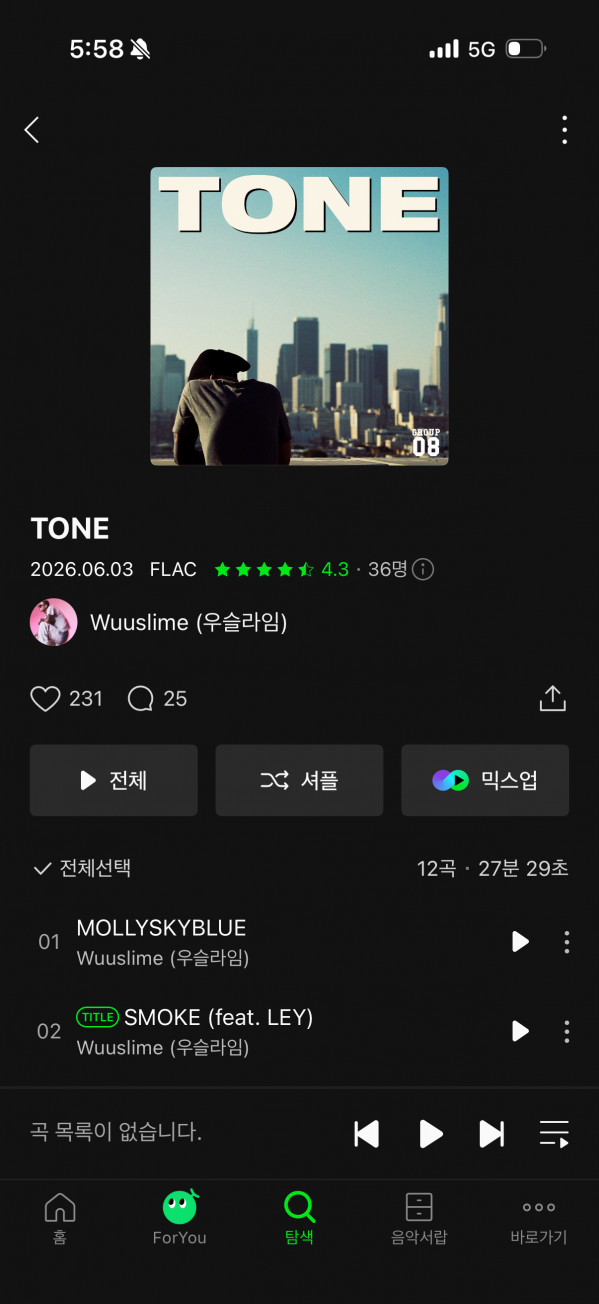Image resolution: width=599 pixels, height=1304 pixels.
Task: Open more options for SMOKE (feat. LEY)
Action: [567, 1031]
